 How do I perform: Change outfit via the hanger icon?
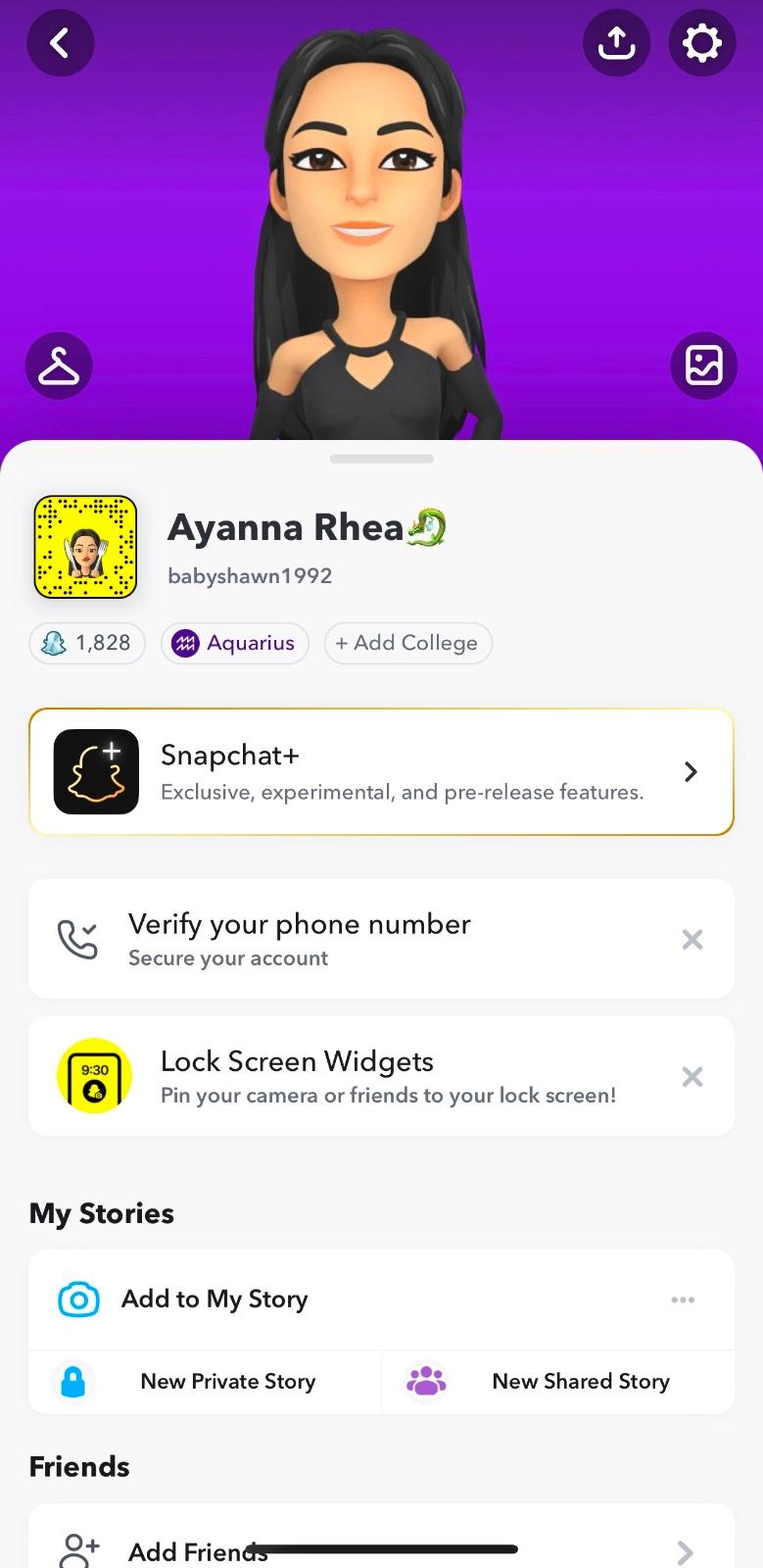point(59,366)
